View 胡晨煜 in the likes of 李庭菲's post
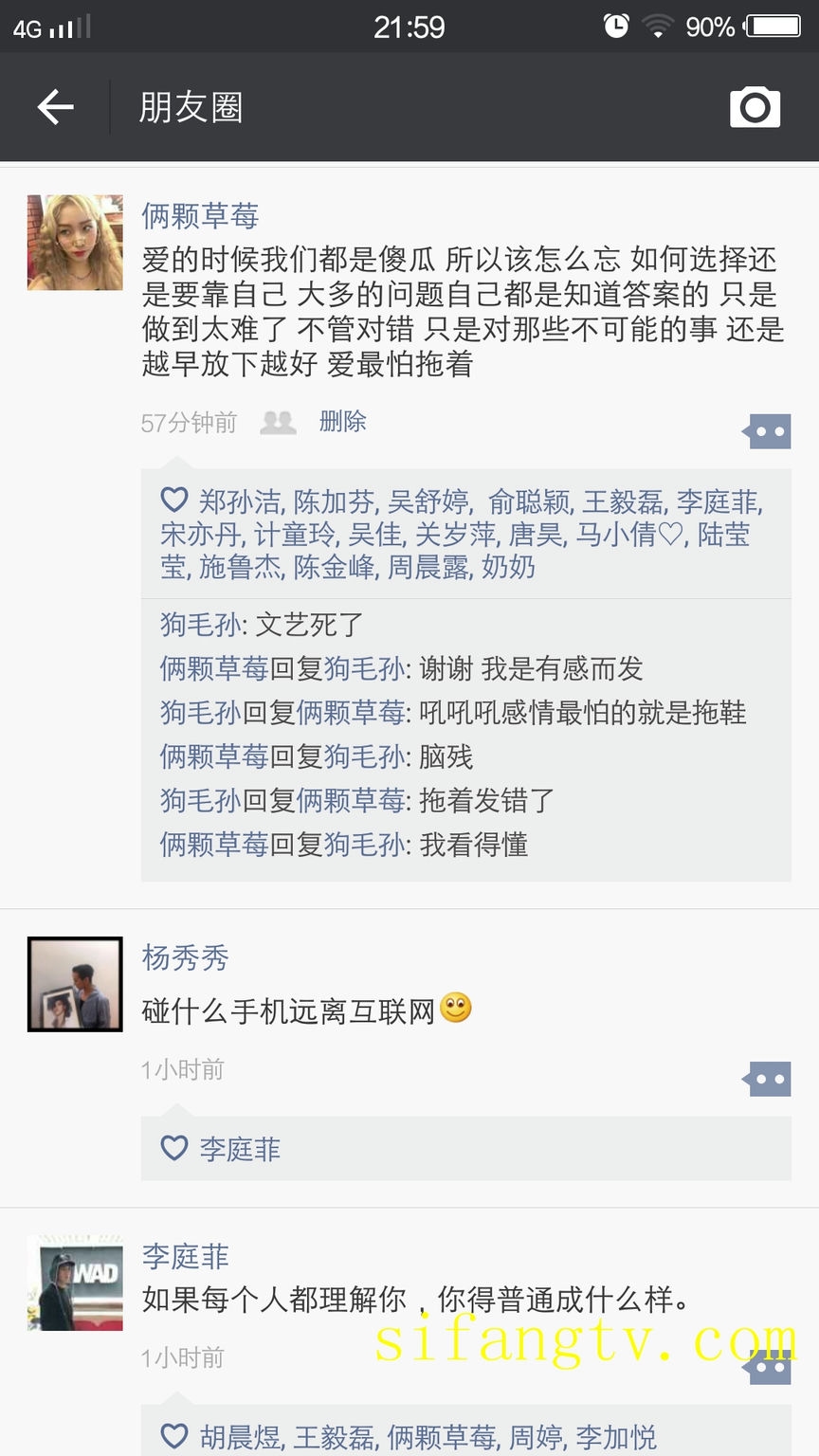The image size is (819, 1456). (240, 1437)
